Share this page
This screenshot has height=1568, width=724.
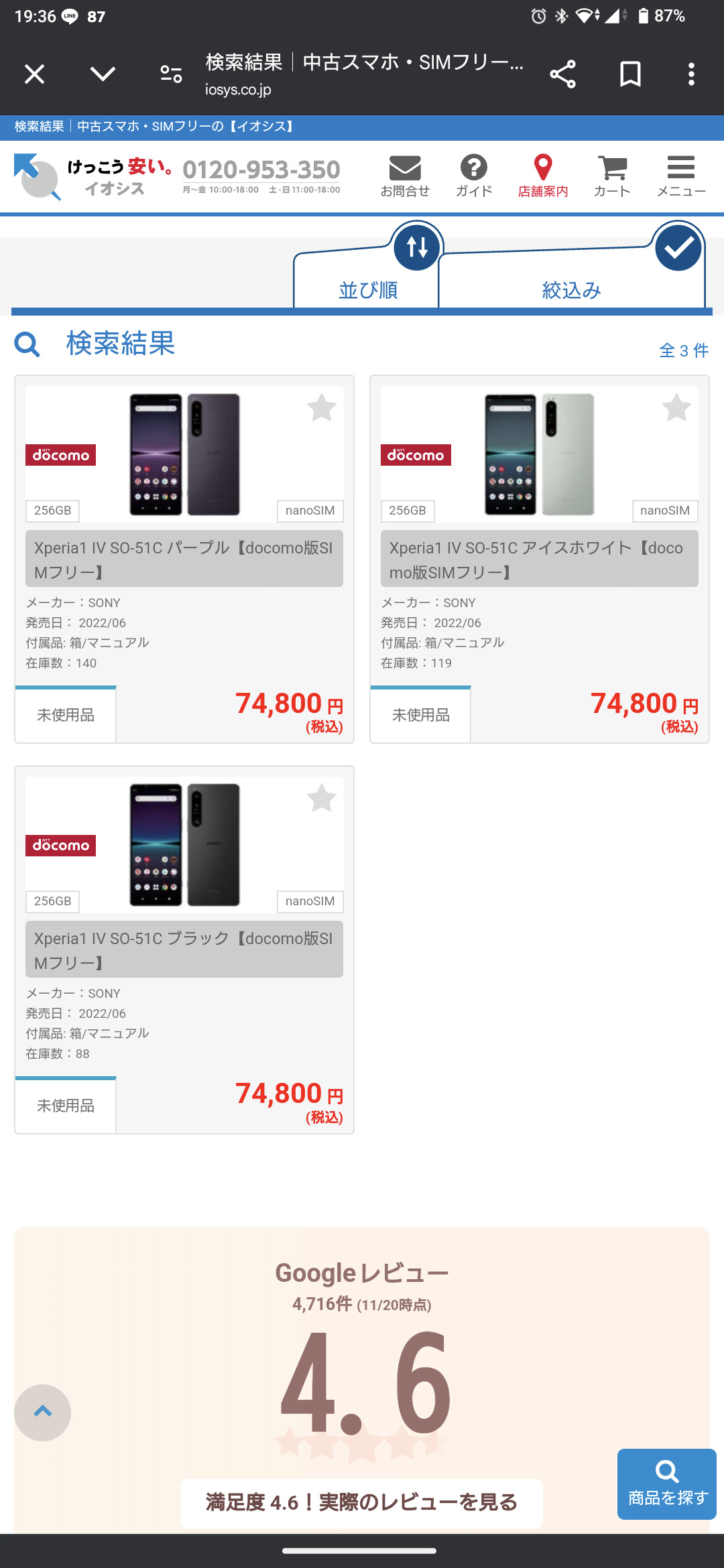[562, 74]
